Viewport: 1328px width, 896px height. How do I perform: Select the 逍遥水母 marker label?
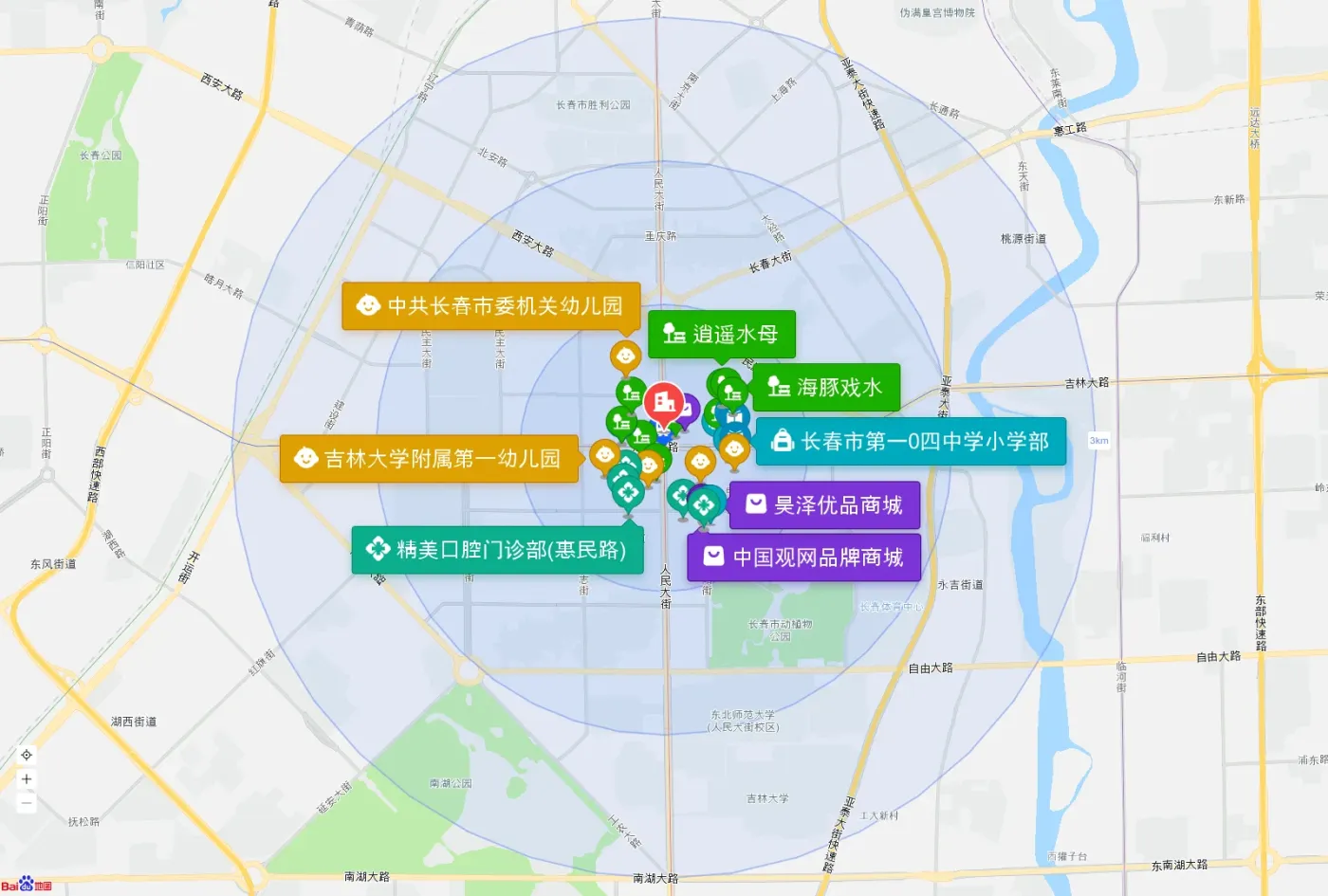[x=722, y=334]
